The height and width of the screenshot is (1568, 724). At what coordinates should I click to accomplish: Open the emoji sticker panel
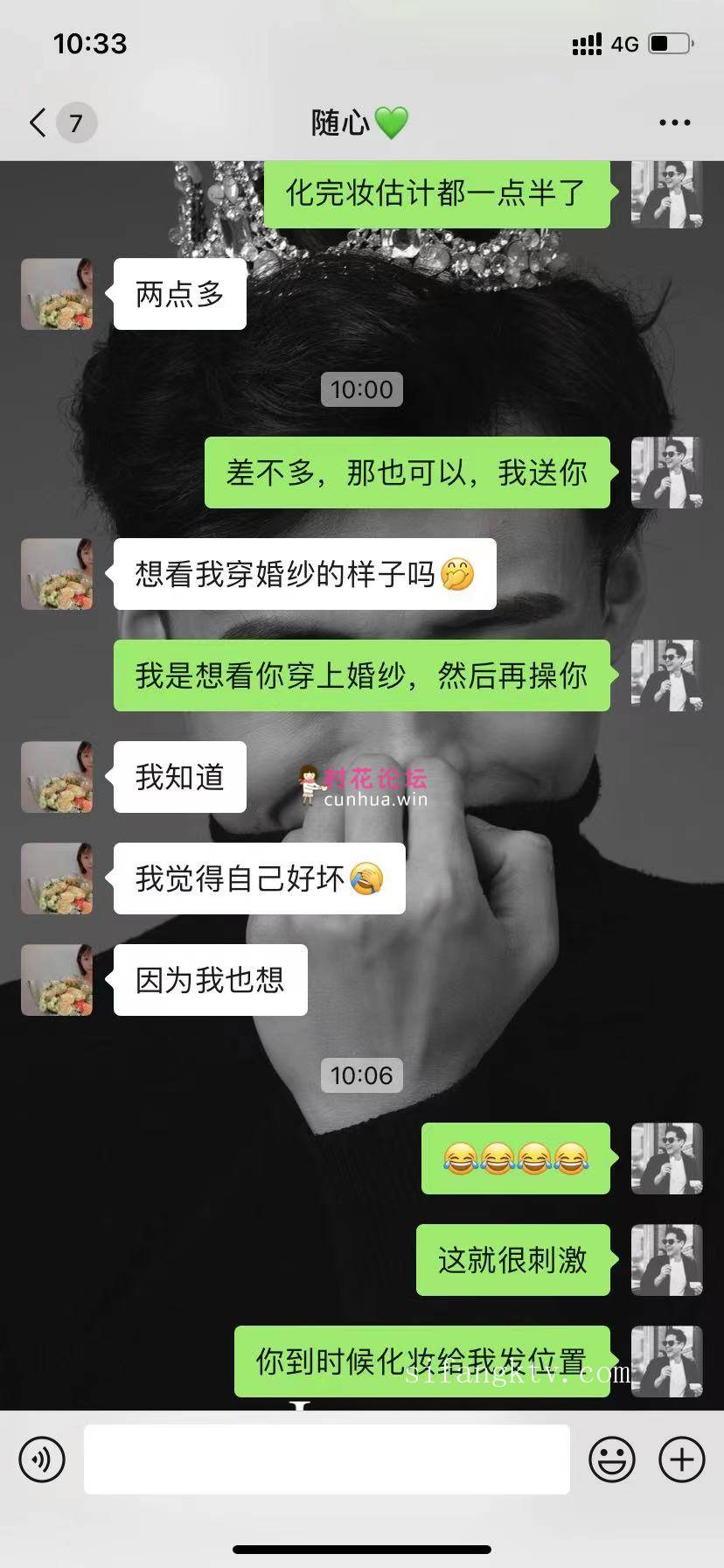[611, 1459]
